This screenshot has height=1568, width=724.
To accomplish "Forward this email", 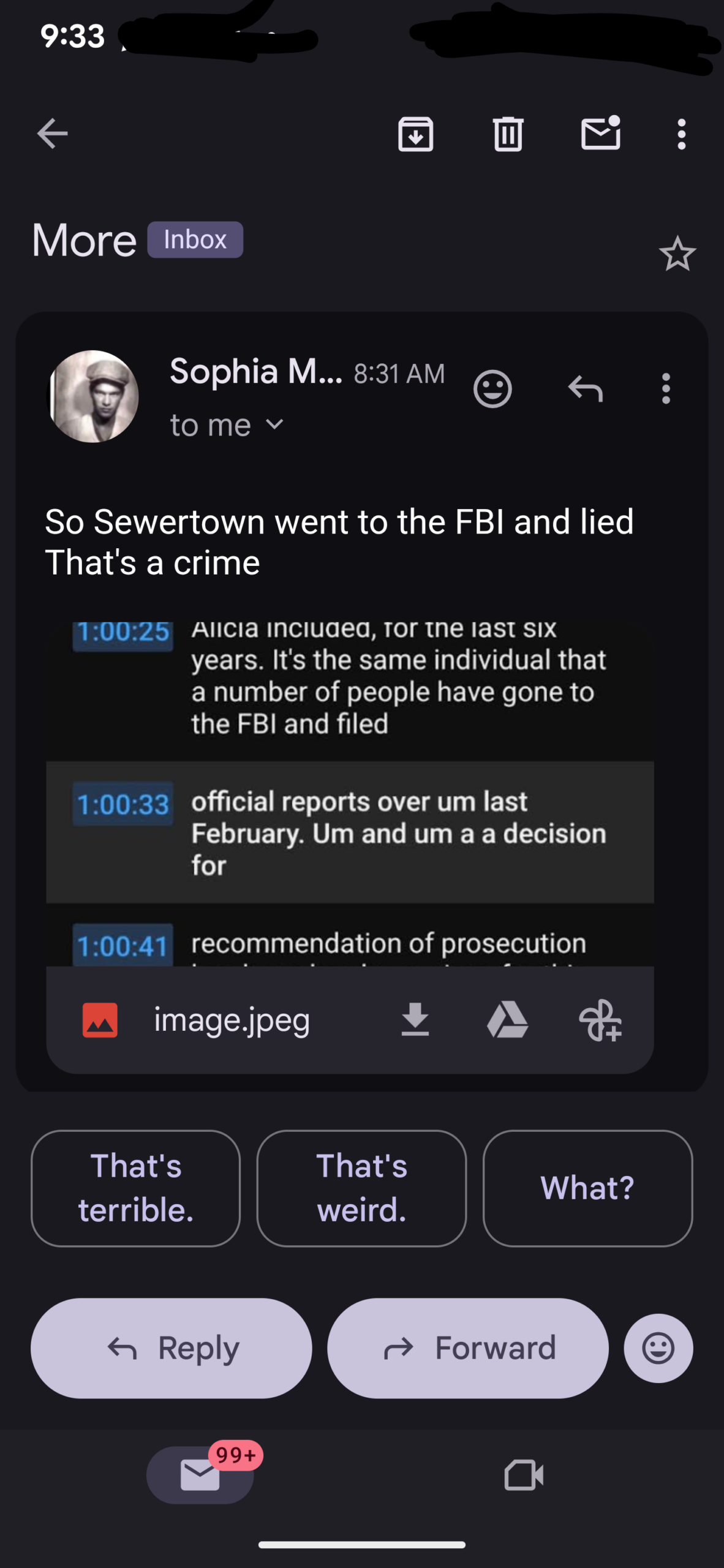I will click(468, 1348).
